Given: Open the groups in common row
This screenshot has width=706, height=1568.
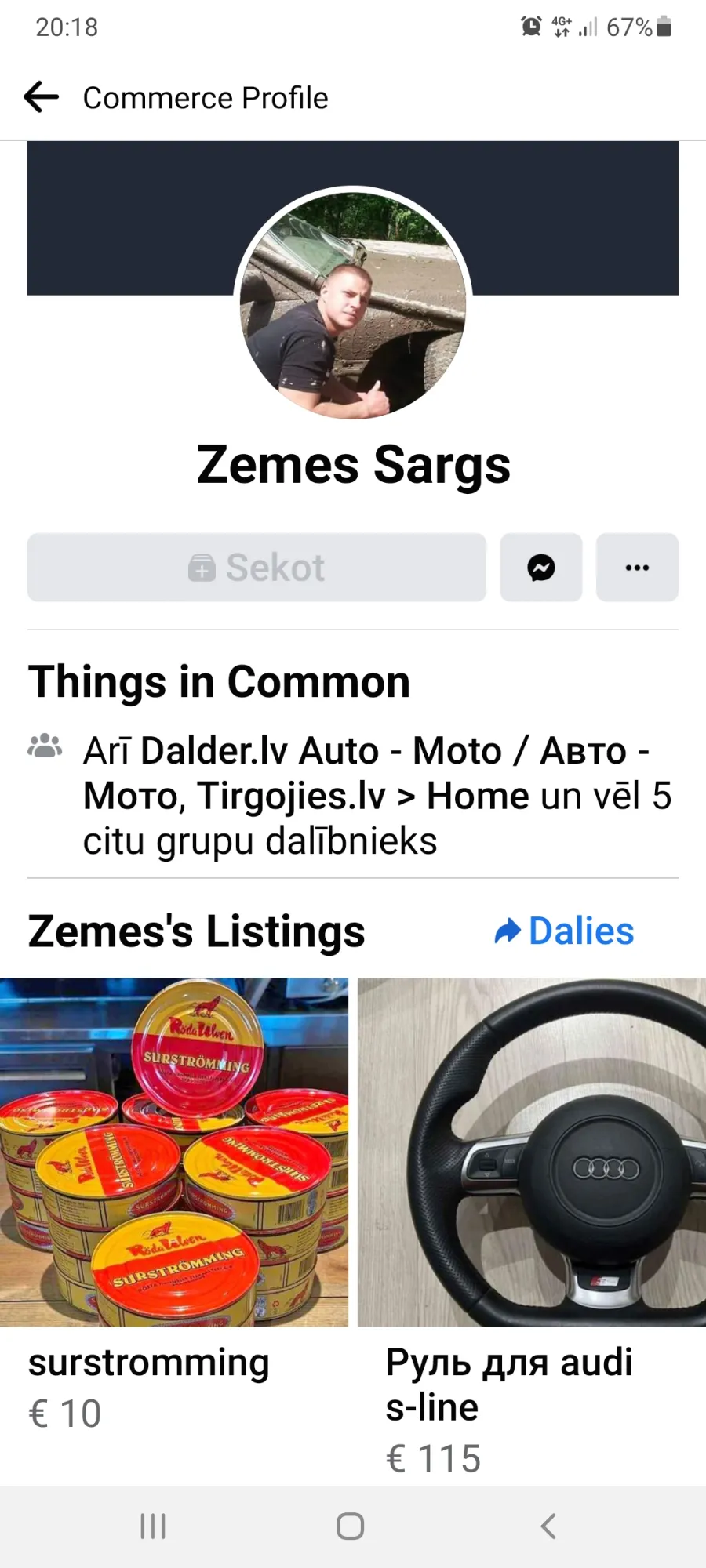Looking at the screenshot, I should (x=353, y=796).
